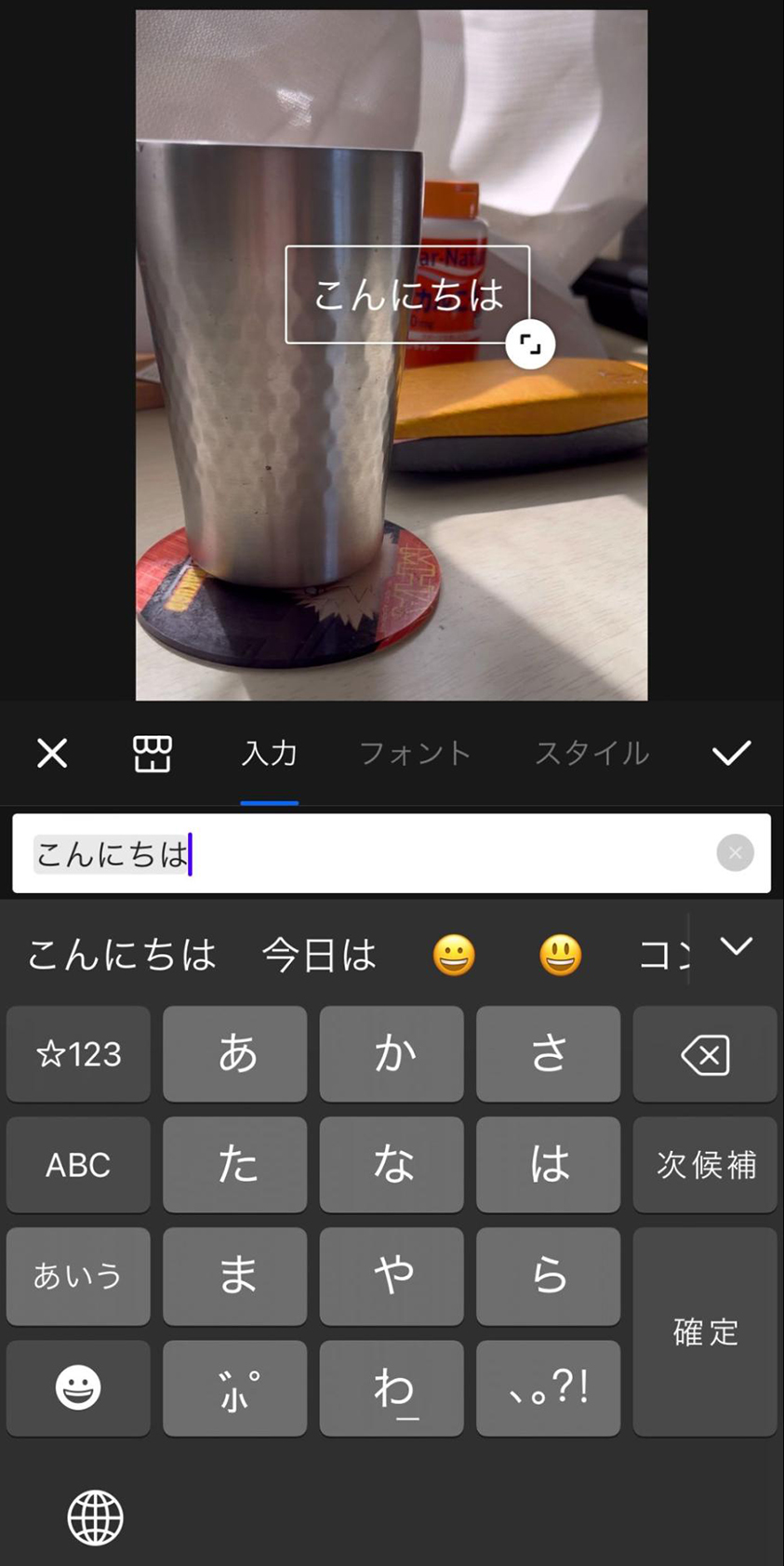Open the ☆123 symbols keyboard
Screen dimensions: 784x1566
[78, 1054]
